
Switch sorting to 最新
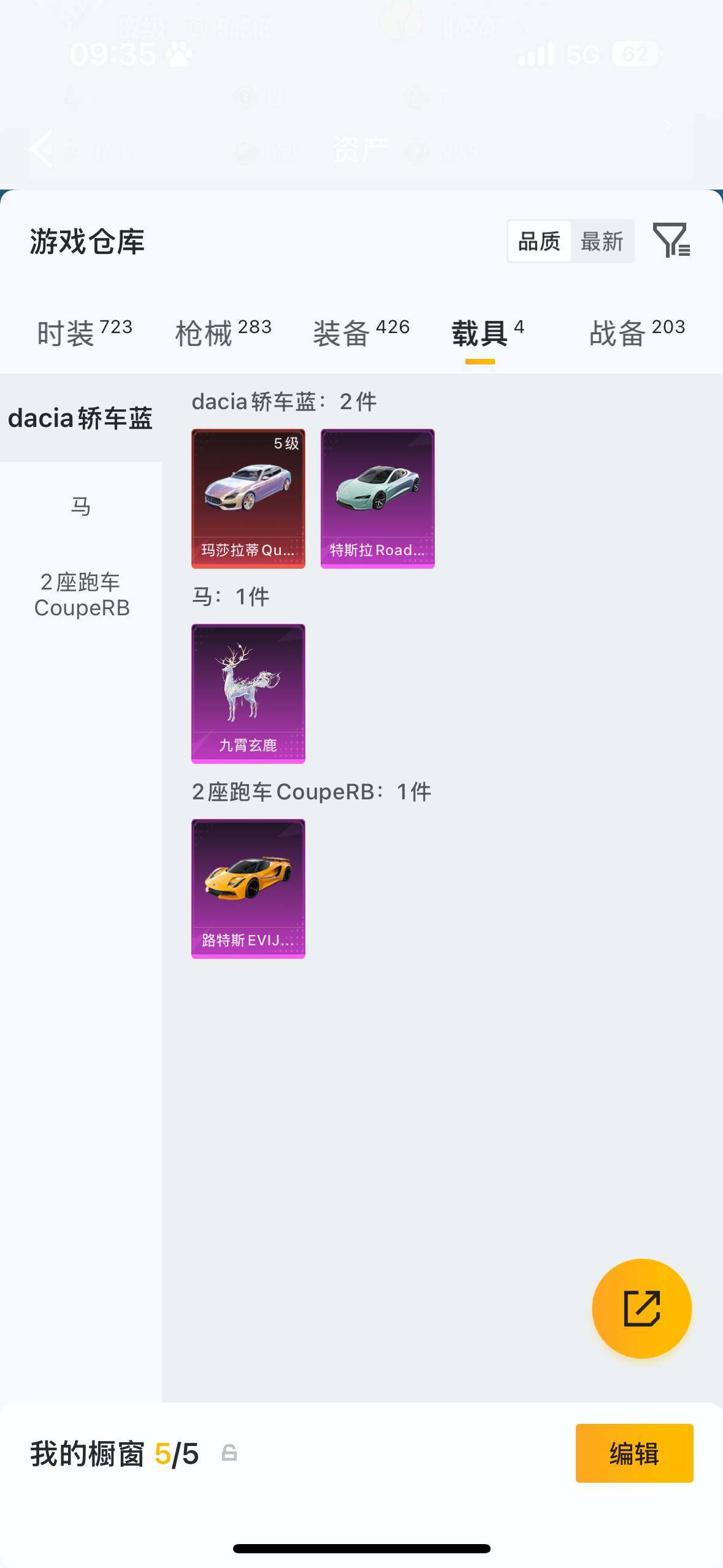(x=603, y=241)
